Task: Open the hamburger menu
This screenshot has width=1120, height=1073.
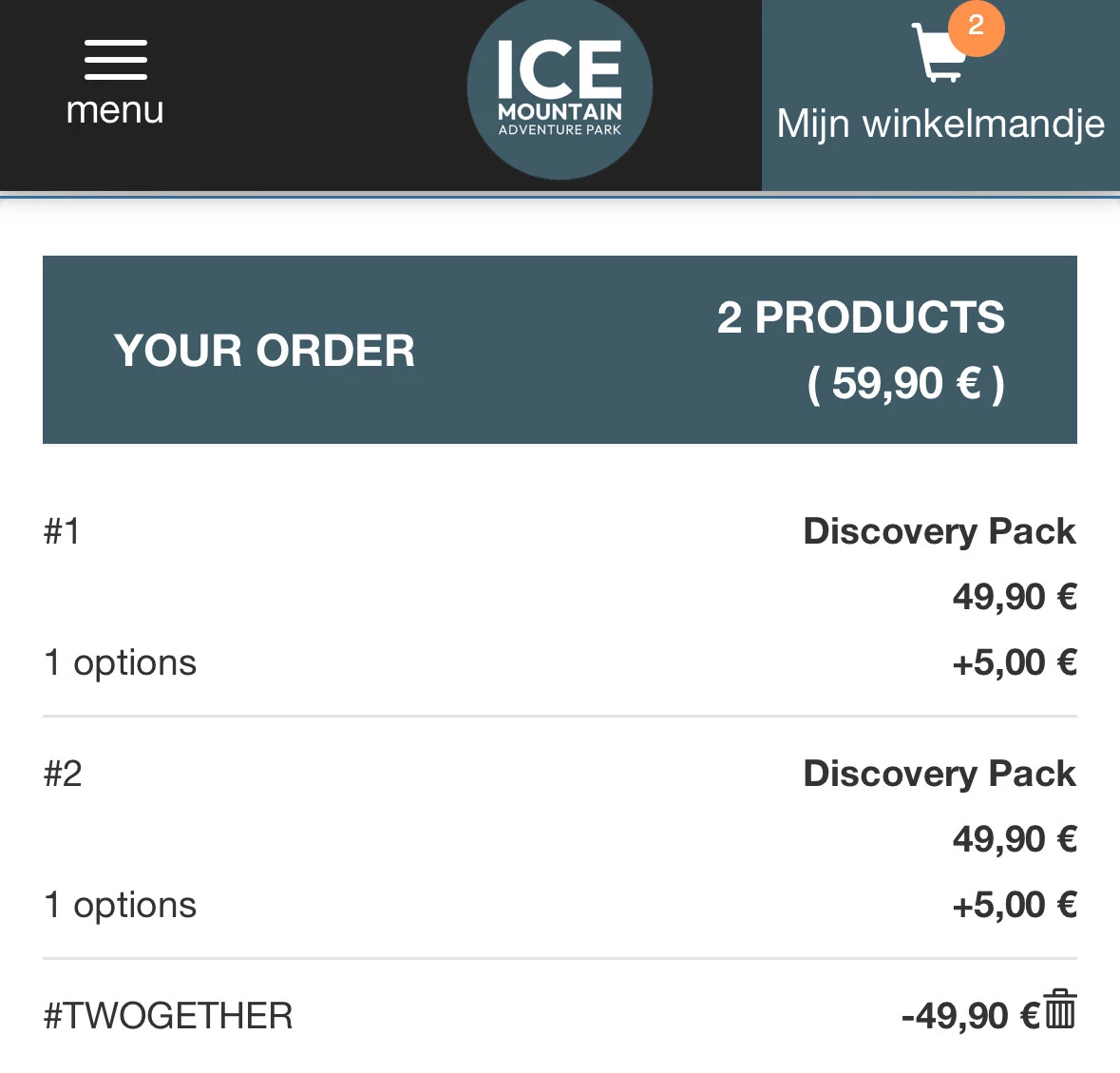Action: coord(115,83)
